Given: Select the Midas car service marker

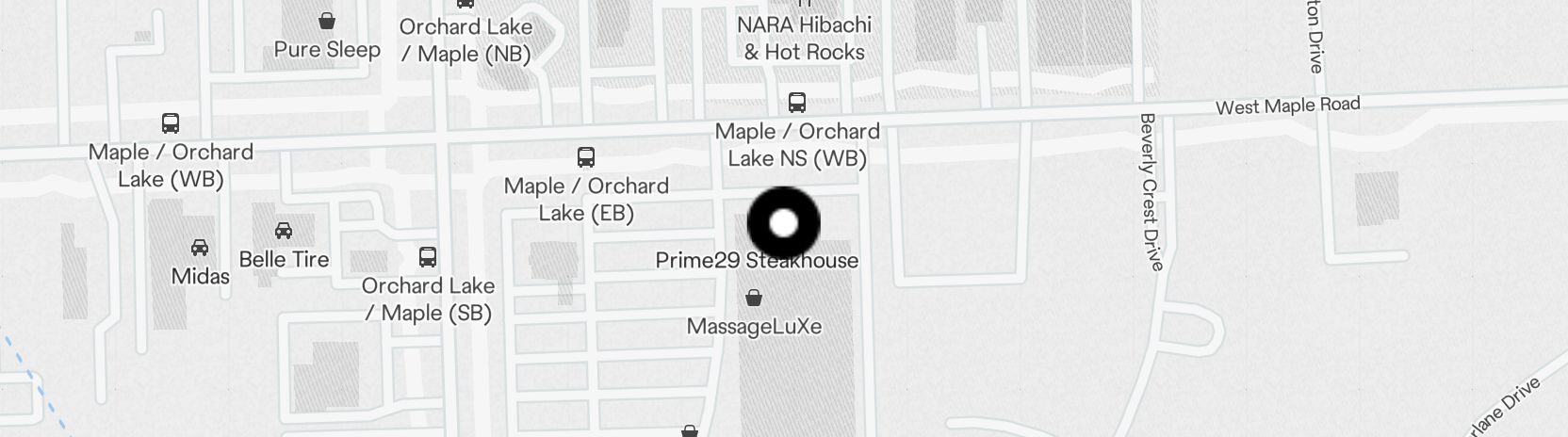Looking at the screenshot, I should tap(200, 248).
